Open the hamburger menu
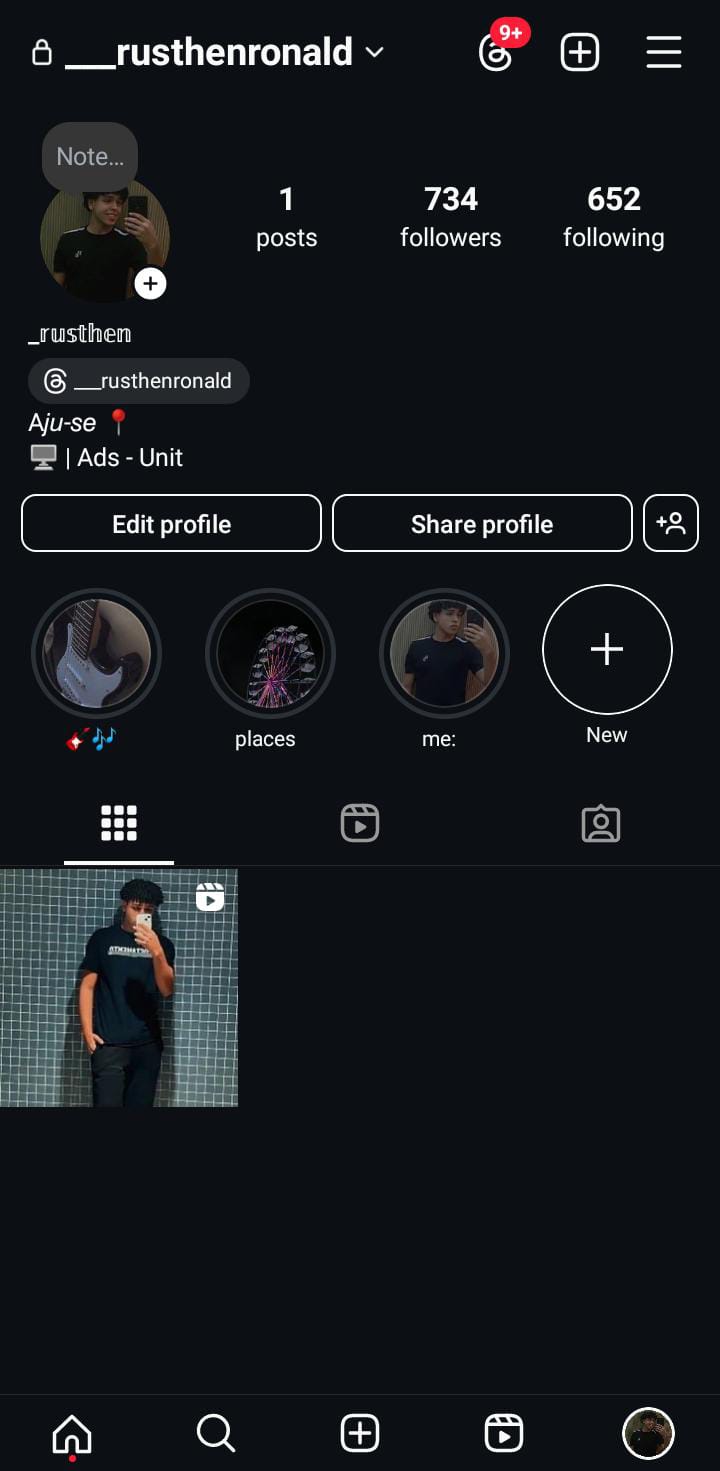The width and height of the screenshot is (720, 1471). tap(664, 53)
